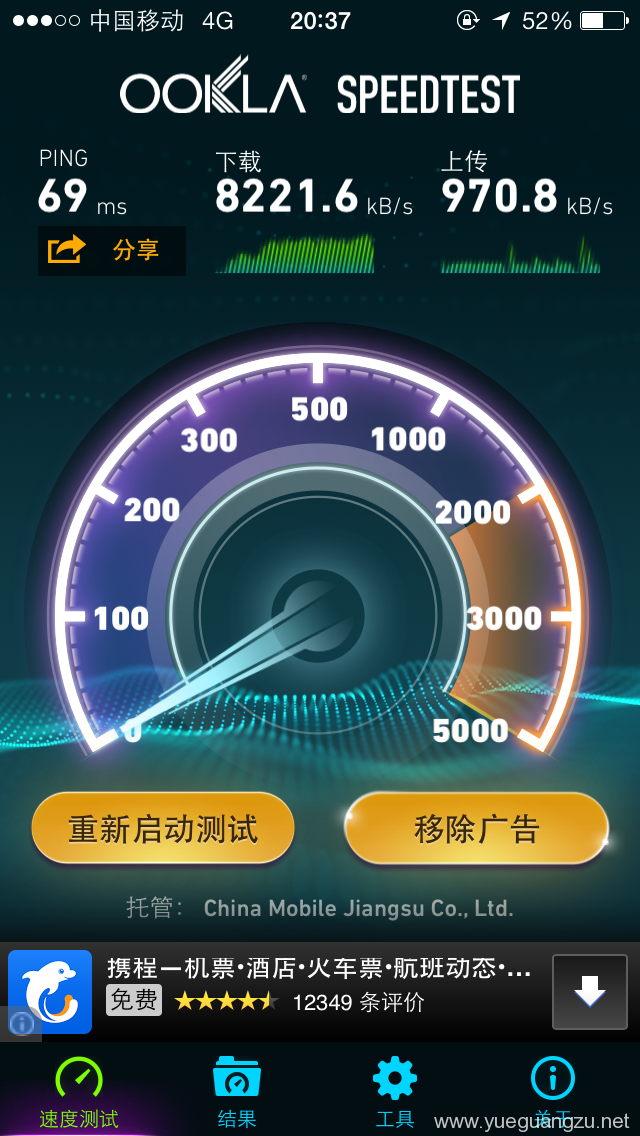Open the ad info icon

pos(20,1024)
